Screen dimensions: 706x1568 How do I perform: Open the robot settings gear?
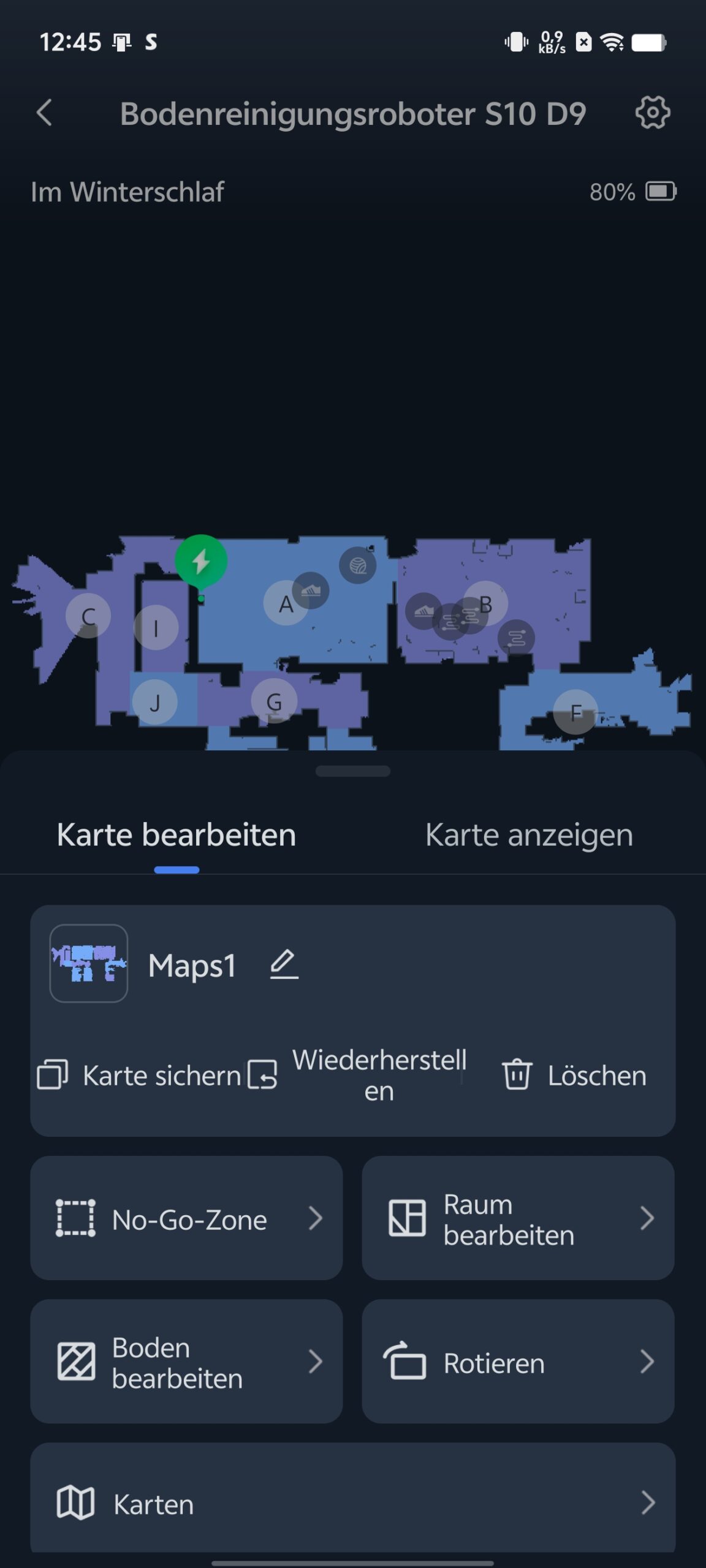[x=653, y=113]
